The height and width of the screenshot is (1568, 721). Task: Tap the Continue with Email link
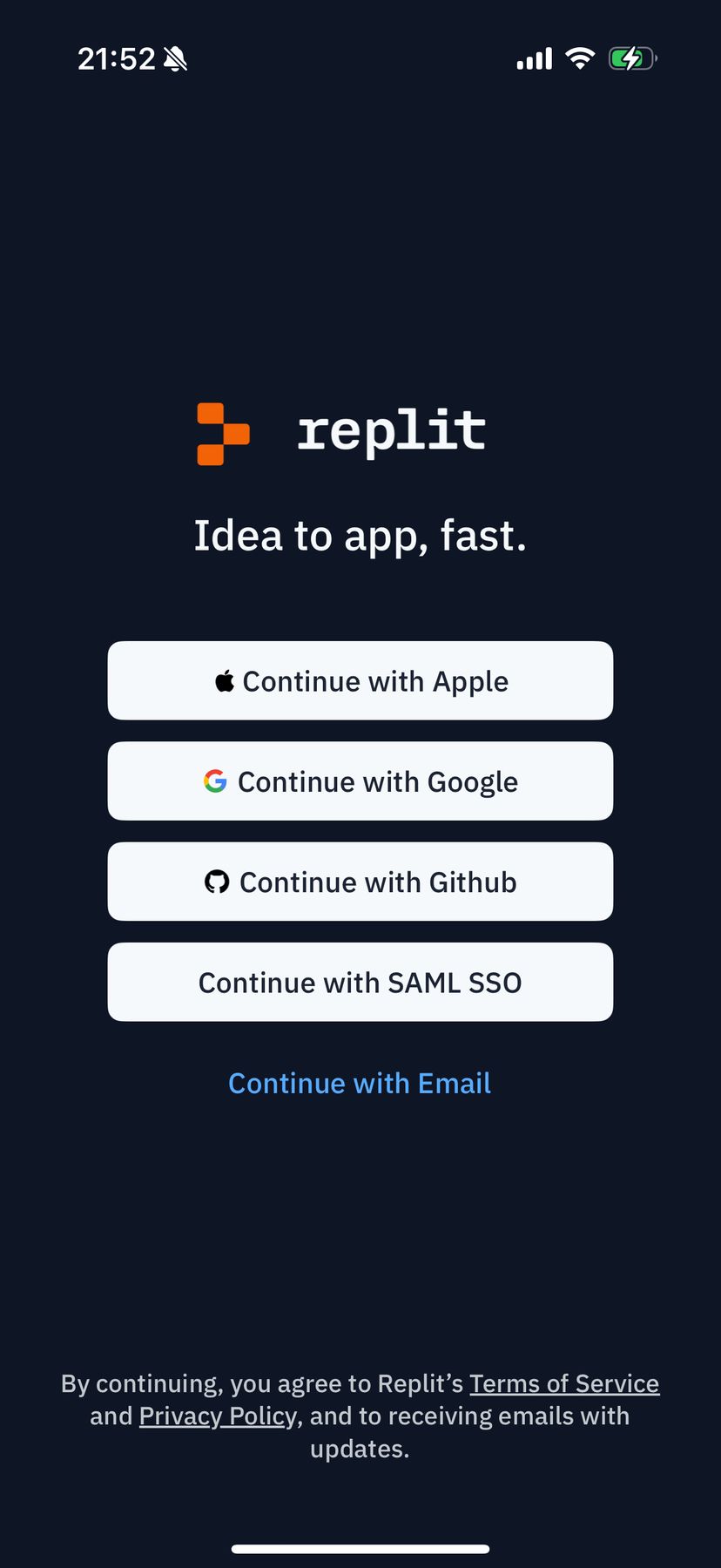tap(360, 1083)
